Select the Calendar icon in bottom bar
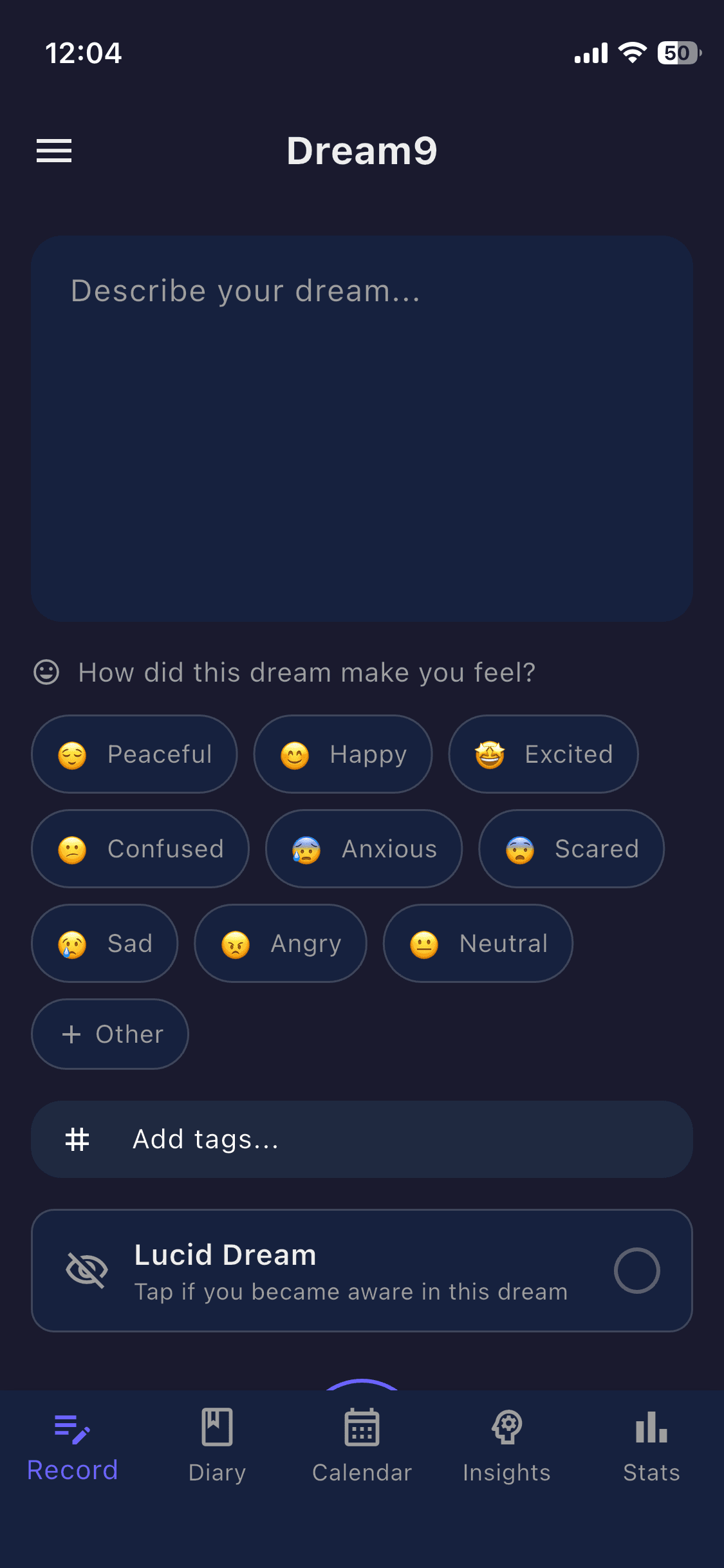The height and width of the screenshot is (1568, 724). point(362,1428)
